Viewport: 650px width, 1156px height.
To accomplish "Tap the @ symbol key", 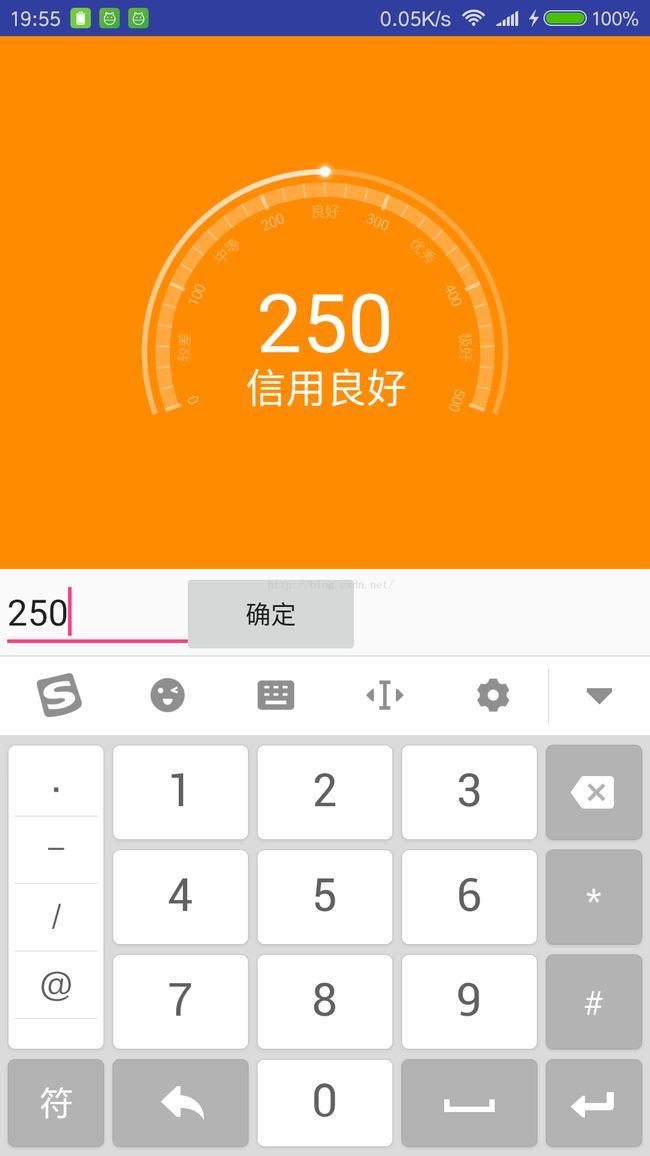I will 56,986.
